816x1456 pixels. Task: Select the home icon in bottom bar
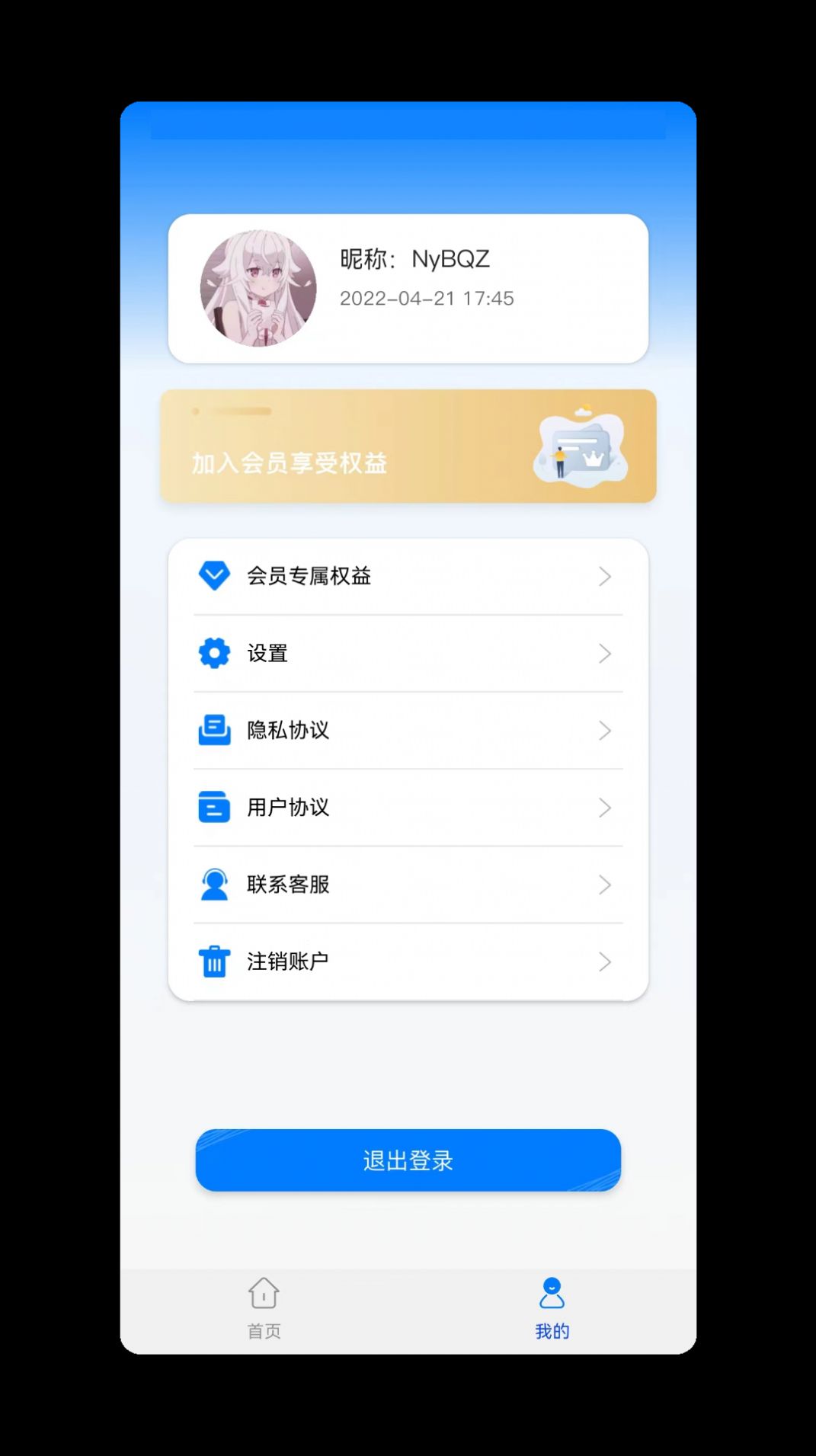(264, 1294)
